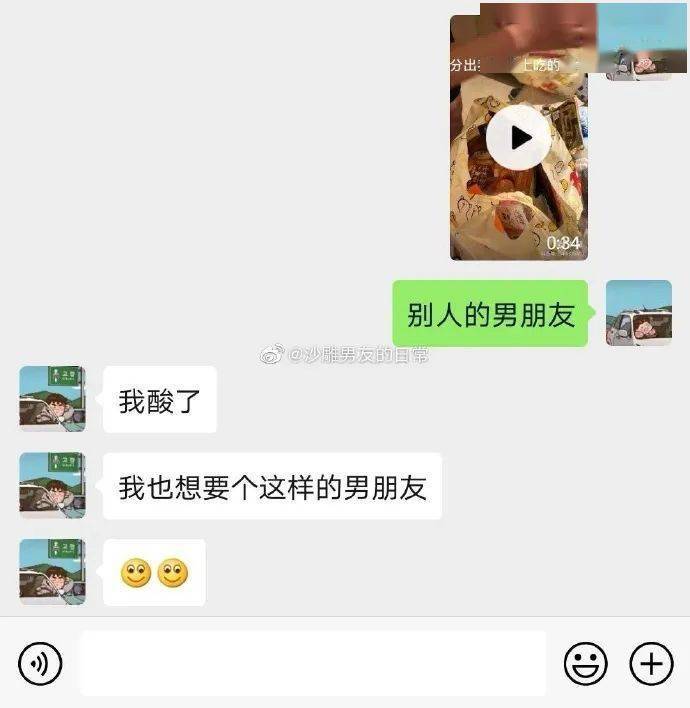Open avatar beside the 别人的男朋友 message

pyautogui.click(x=639, y=313)
